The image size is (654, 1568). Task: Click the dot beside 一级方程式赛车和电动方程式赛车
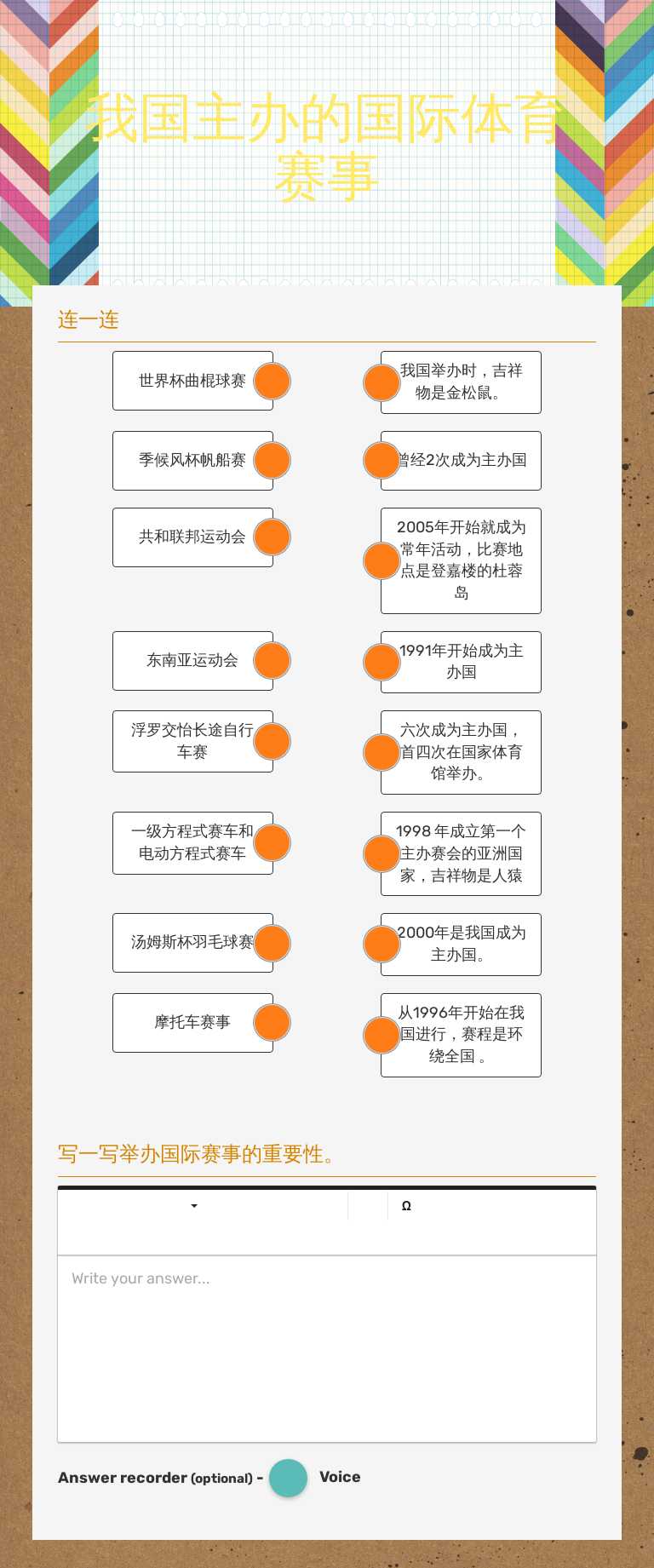pos(272,842)
